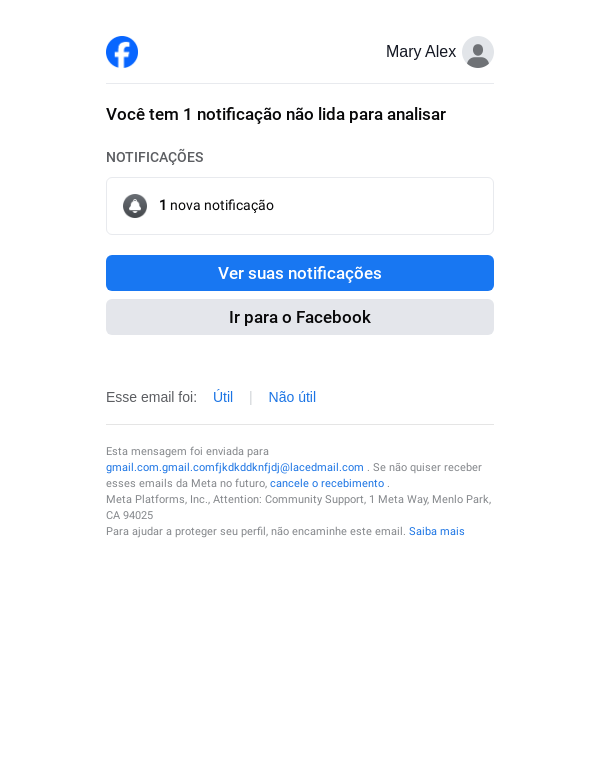The width and height of the screenshot is (600, 768).
Task: Open the cancele o recebimento unsubscribe link
Action: pos(327,483)
